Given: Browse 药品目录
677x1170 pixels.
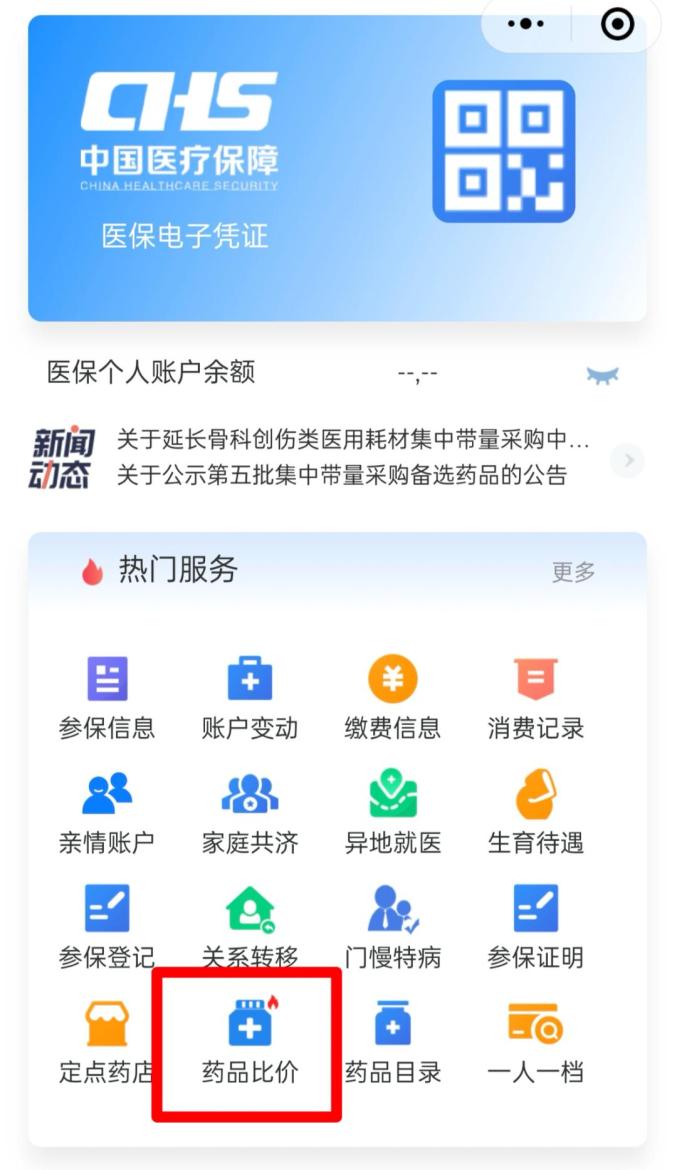Looking at the screenshot, I should (392, 1042).
